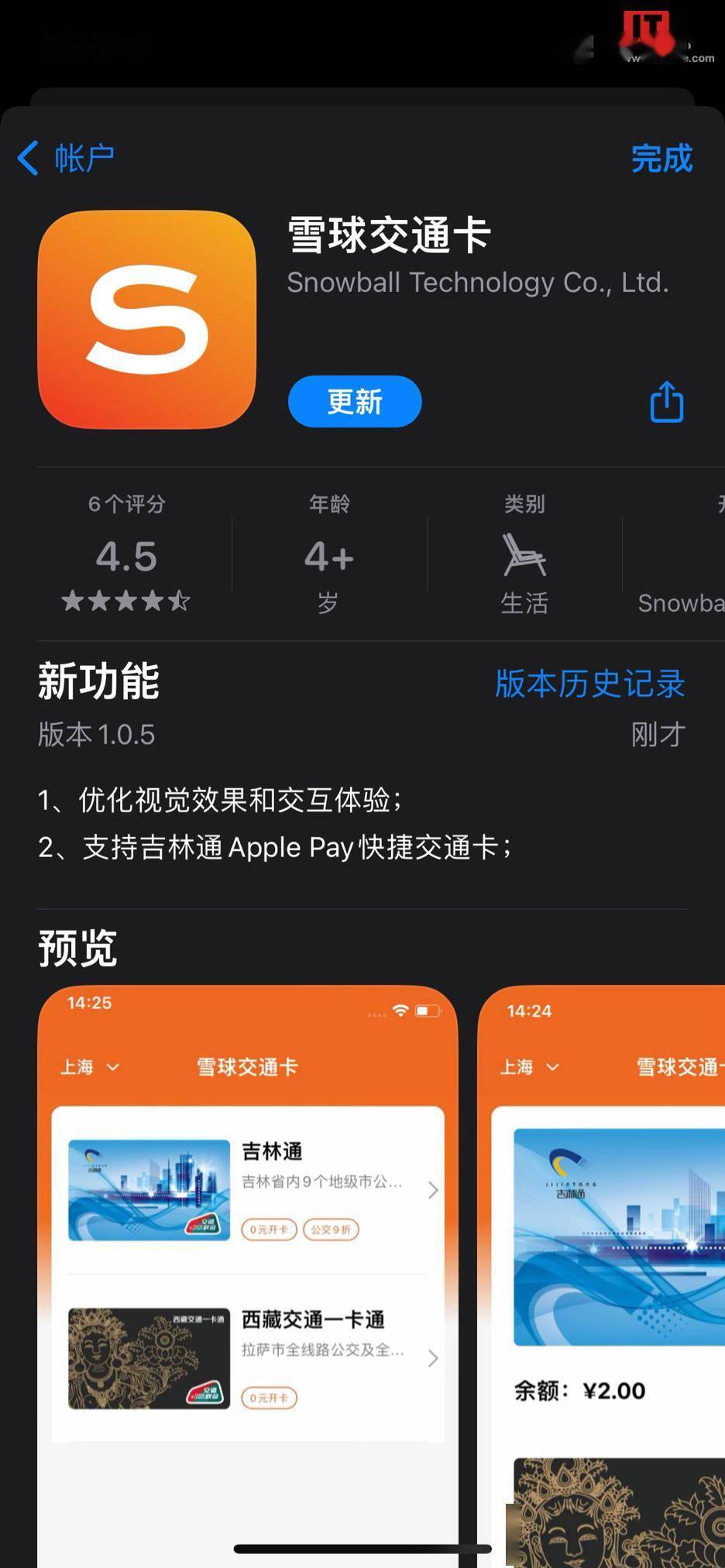Tap 完成 to close the sheet
This screenshot has height=1568, width=725.
(x=661, y=159)
